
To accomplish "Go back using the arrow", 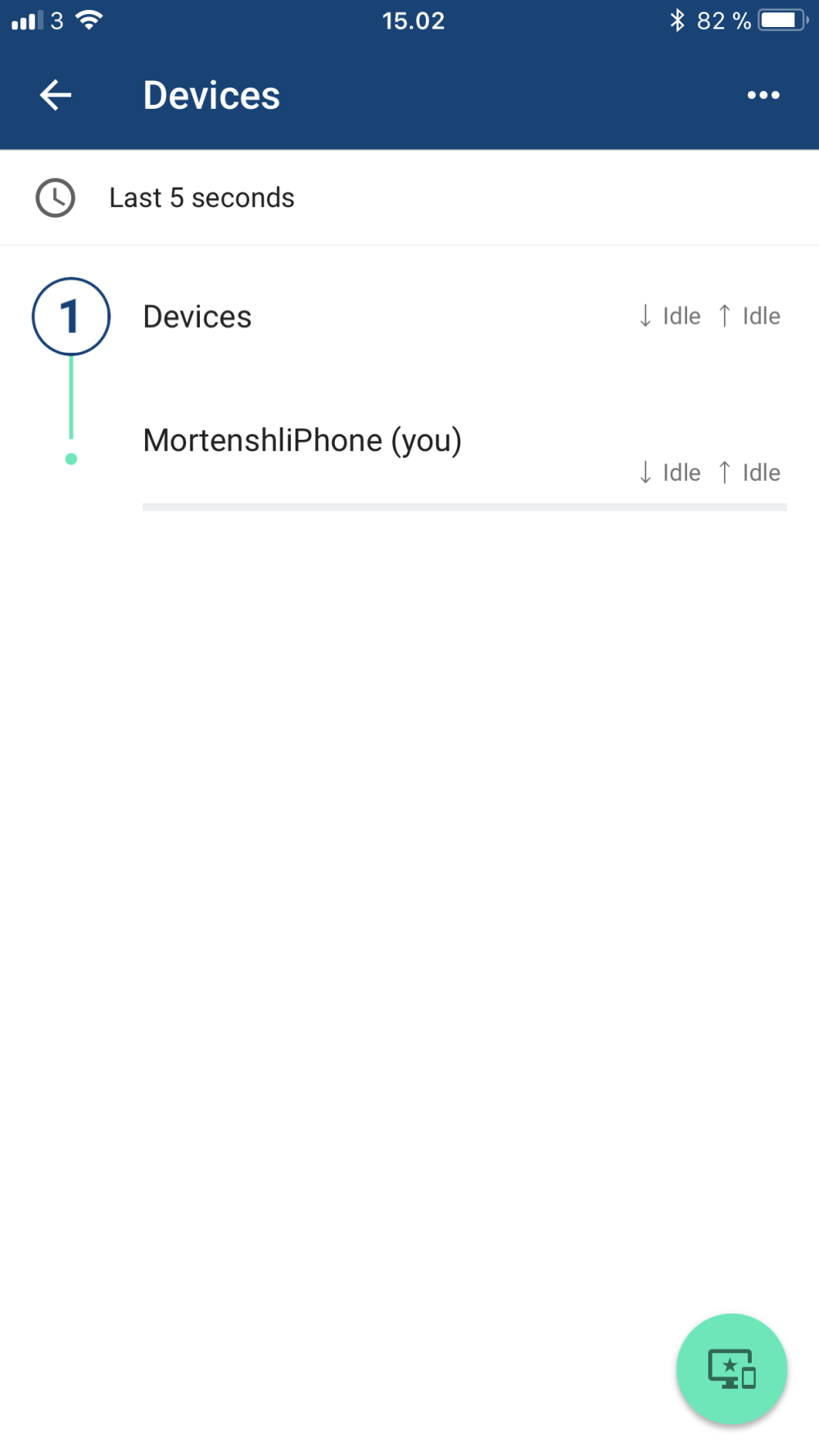I will pos(56,95).
